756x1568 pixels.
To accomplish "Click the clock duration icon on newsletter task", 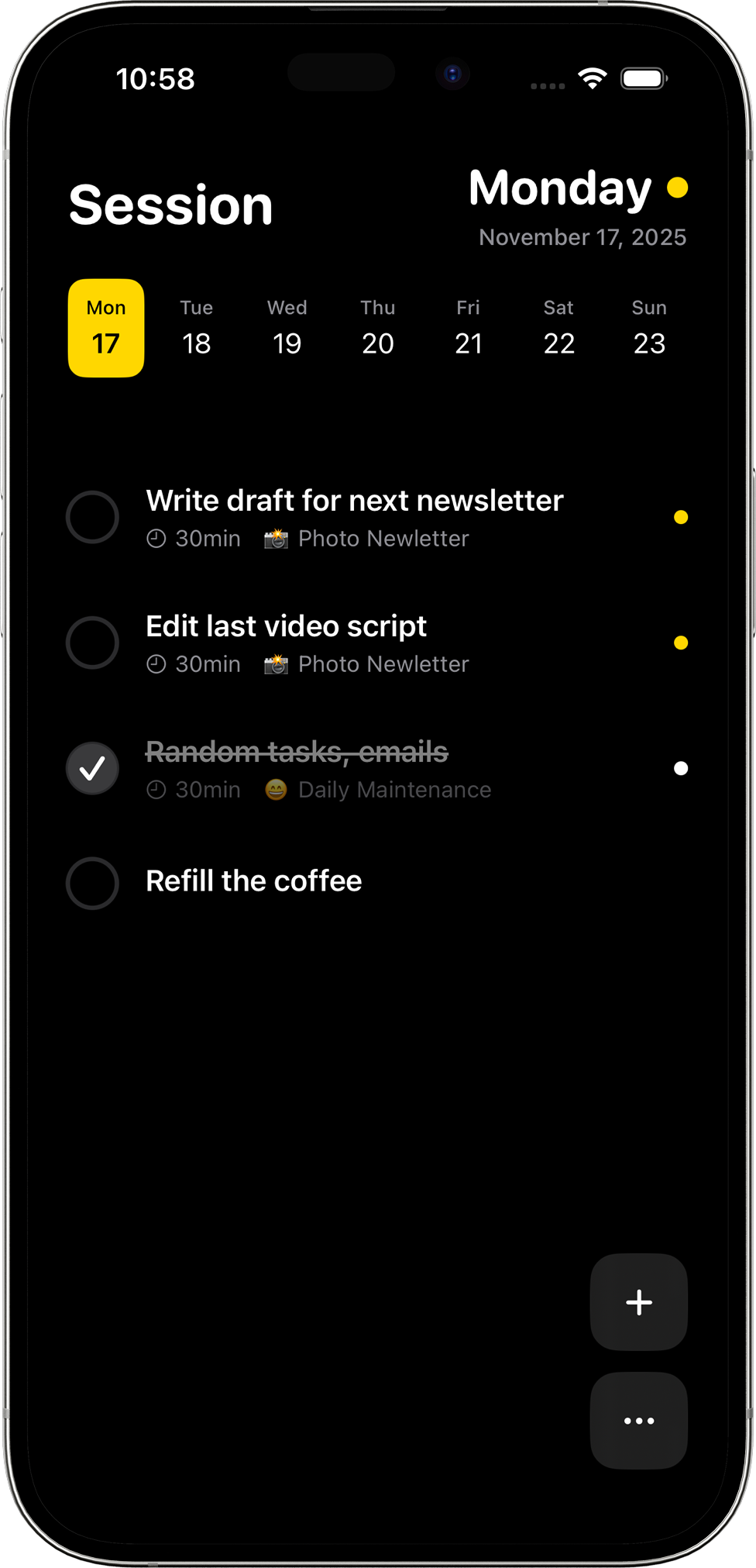I will [156, 538].
